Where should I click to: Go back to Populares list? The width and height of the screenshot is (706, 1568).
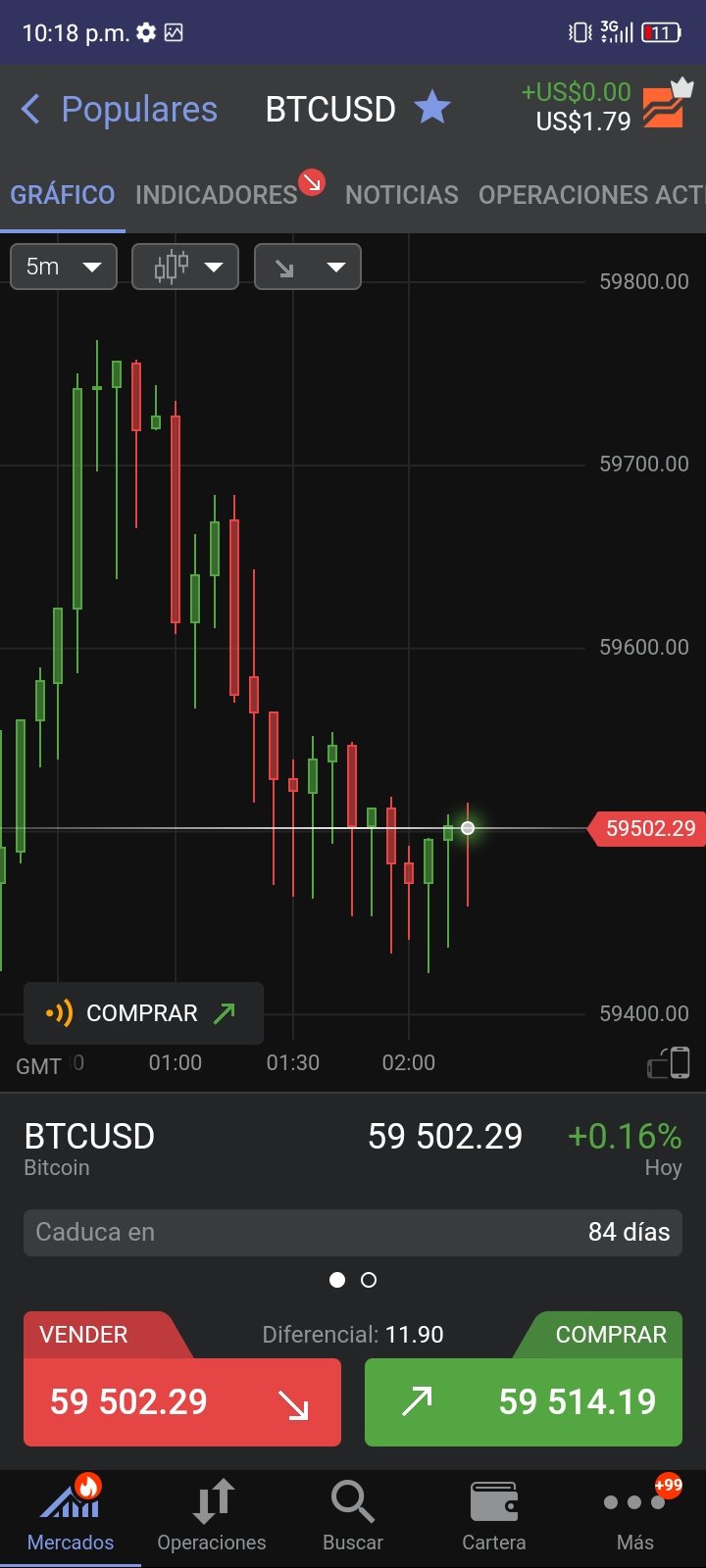coord(119,109)
